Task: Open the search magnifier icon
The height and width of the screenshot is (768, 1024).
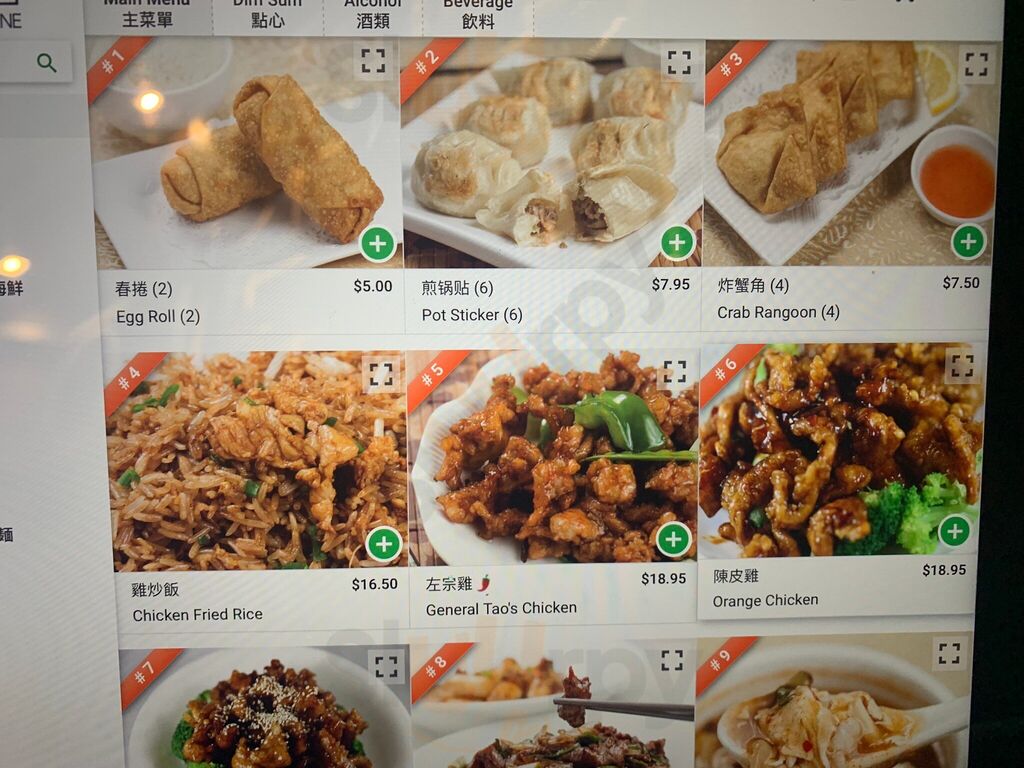Action: point(46,63)
